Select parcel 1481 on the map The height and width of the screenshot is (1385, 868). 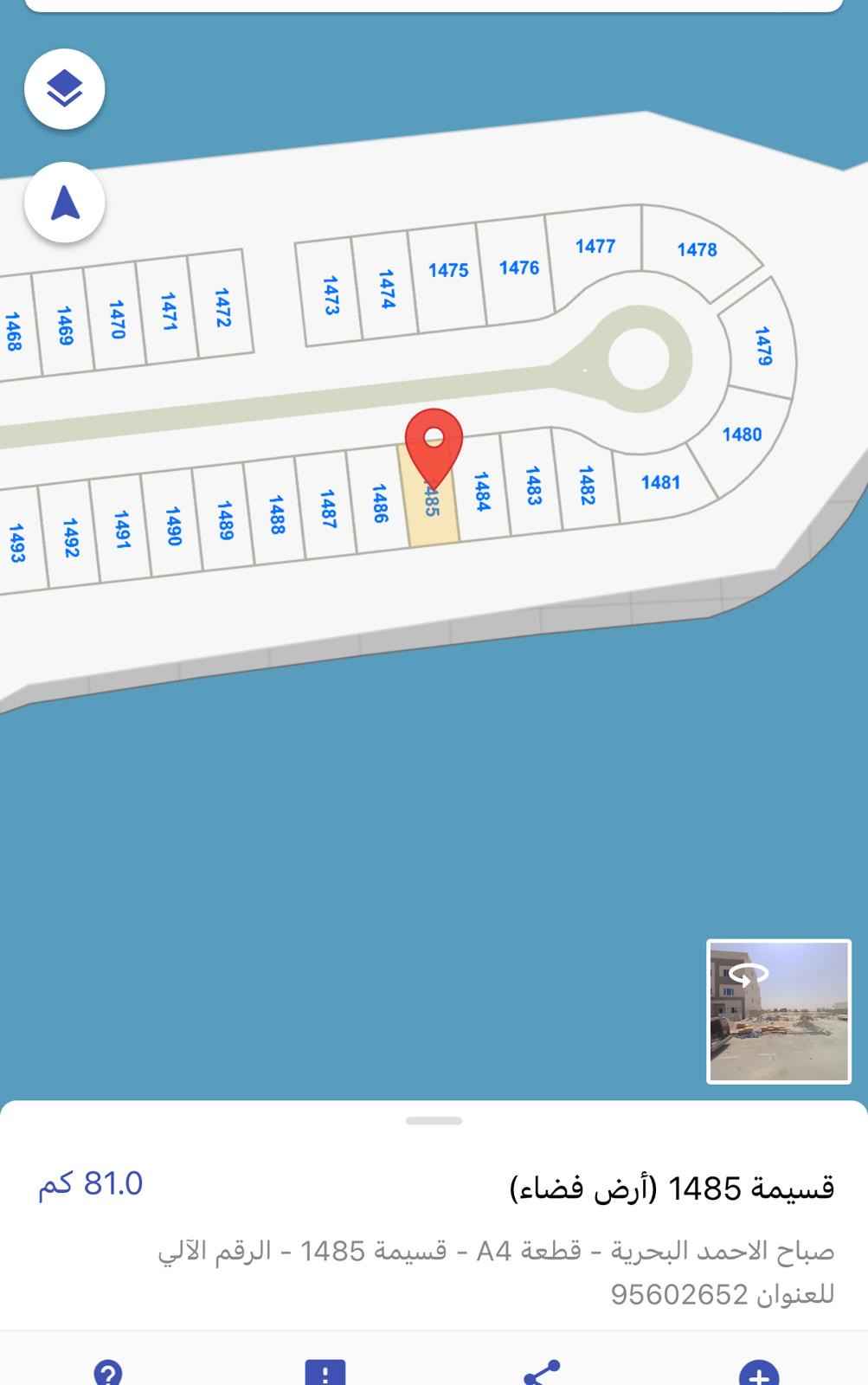(661, 482)
